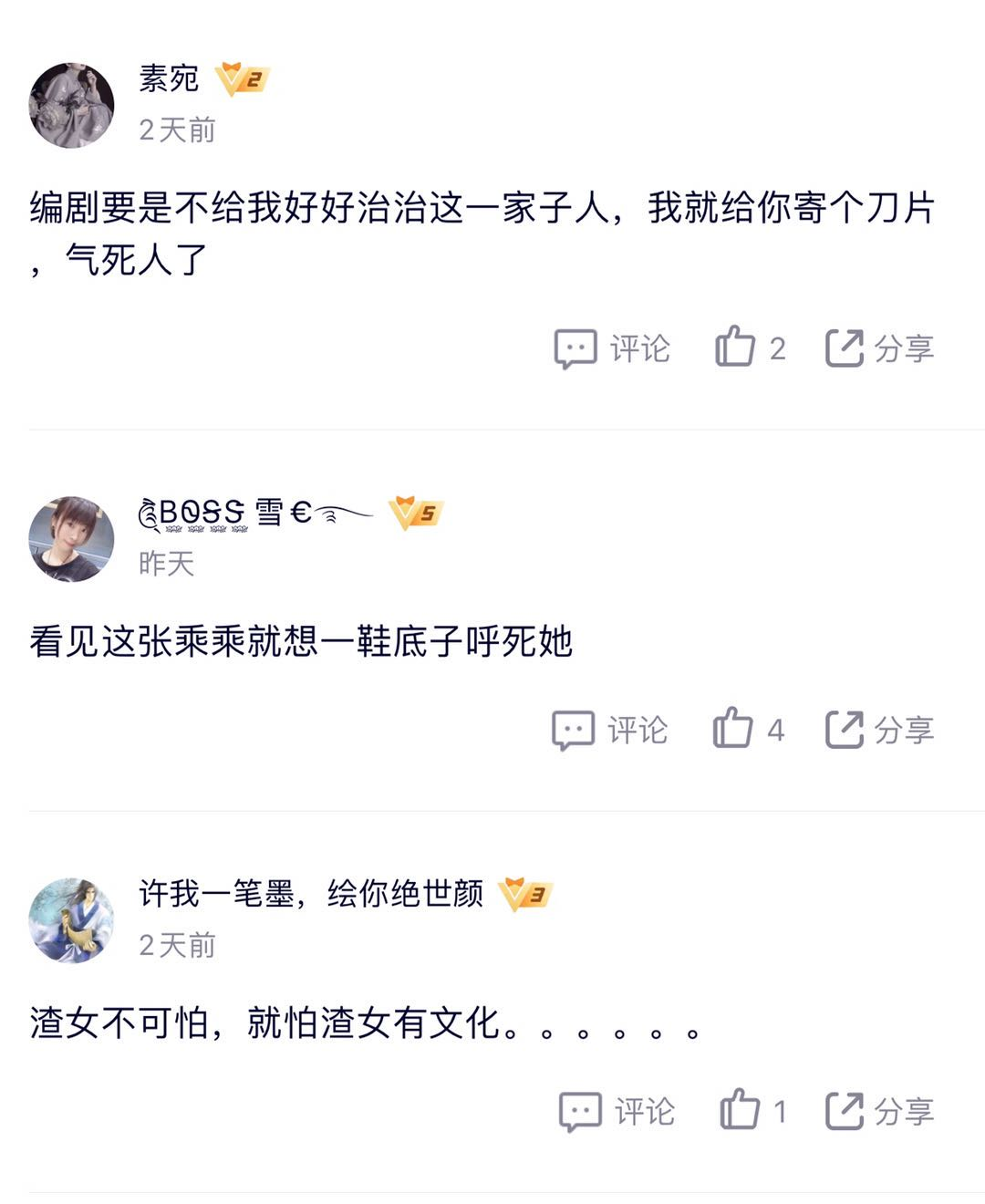The image size is (985, 1204).
Task: Share BOSS 雪's comment
Action: tap(879, 731)
